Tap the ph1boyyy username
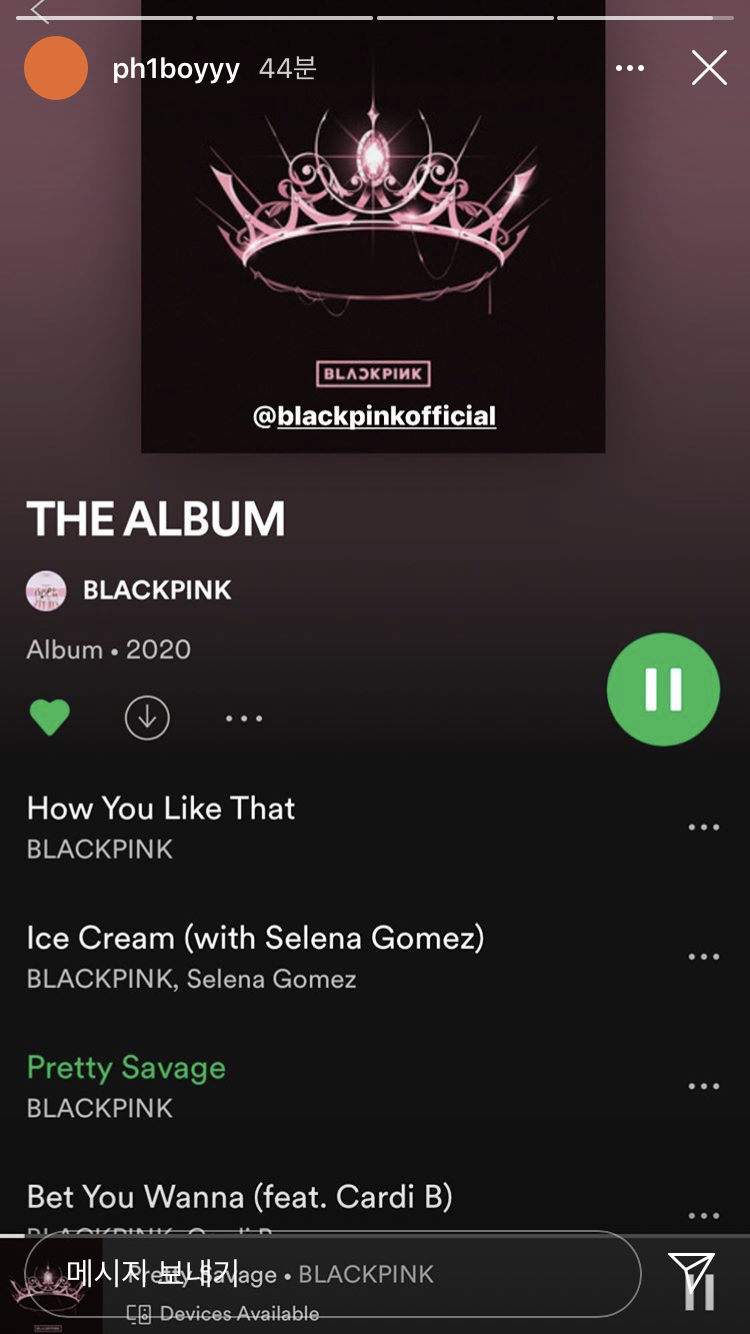Viewport: 750px width, 1334px height. tap(176, 69)
